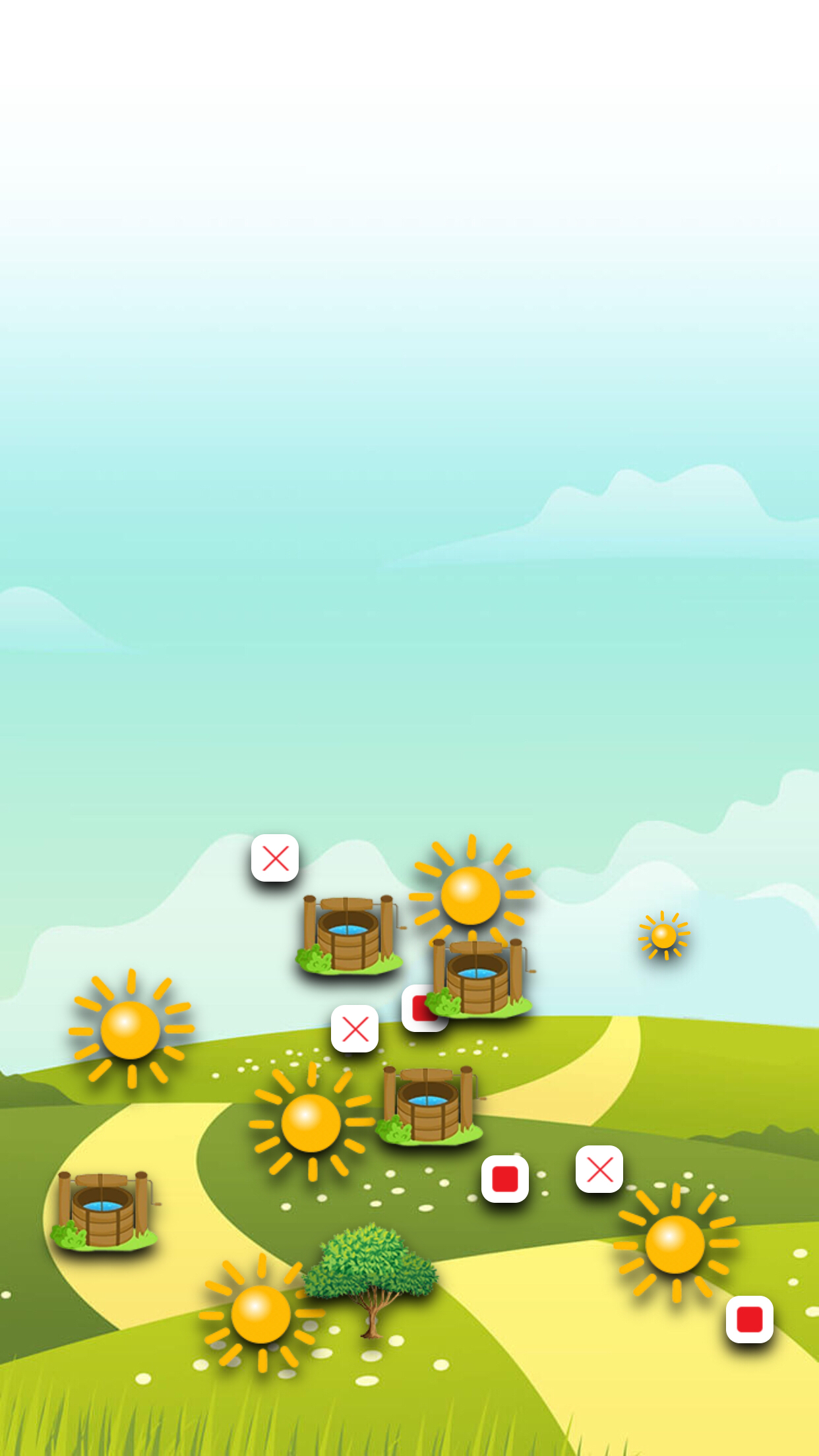Tap the red square button below the middle well

[505, 1179]
